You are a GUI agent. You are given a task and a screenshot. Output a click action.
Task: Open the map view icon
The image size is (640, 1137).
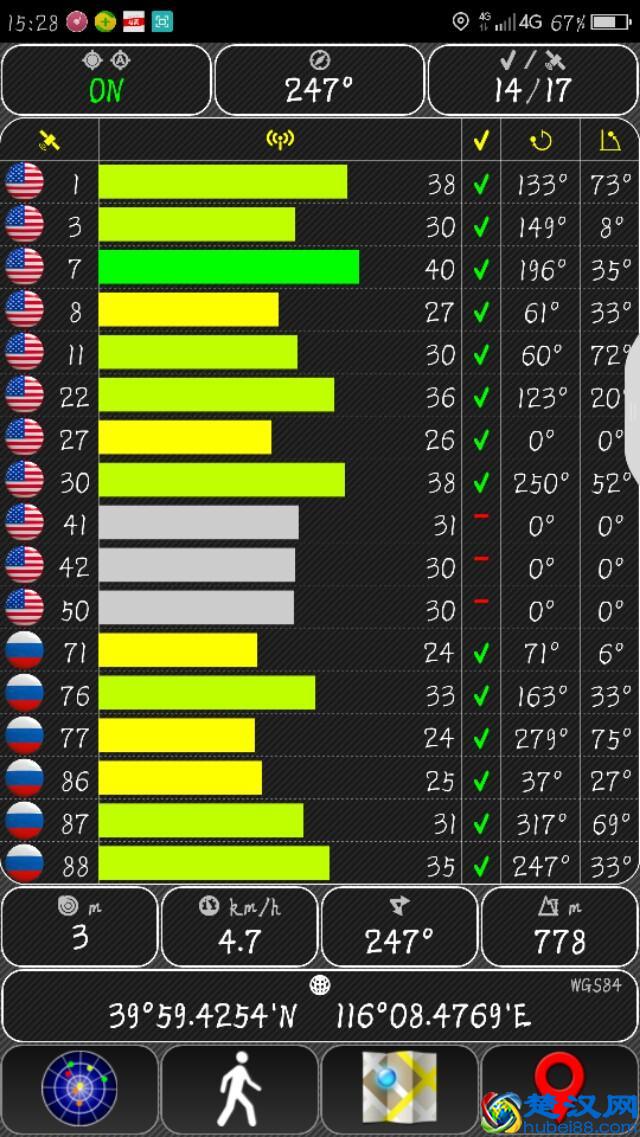click(x=399, y=1089)
